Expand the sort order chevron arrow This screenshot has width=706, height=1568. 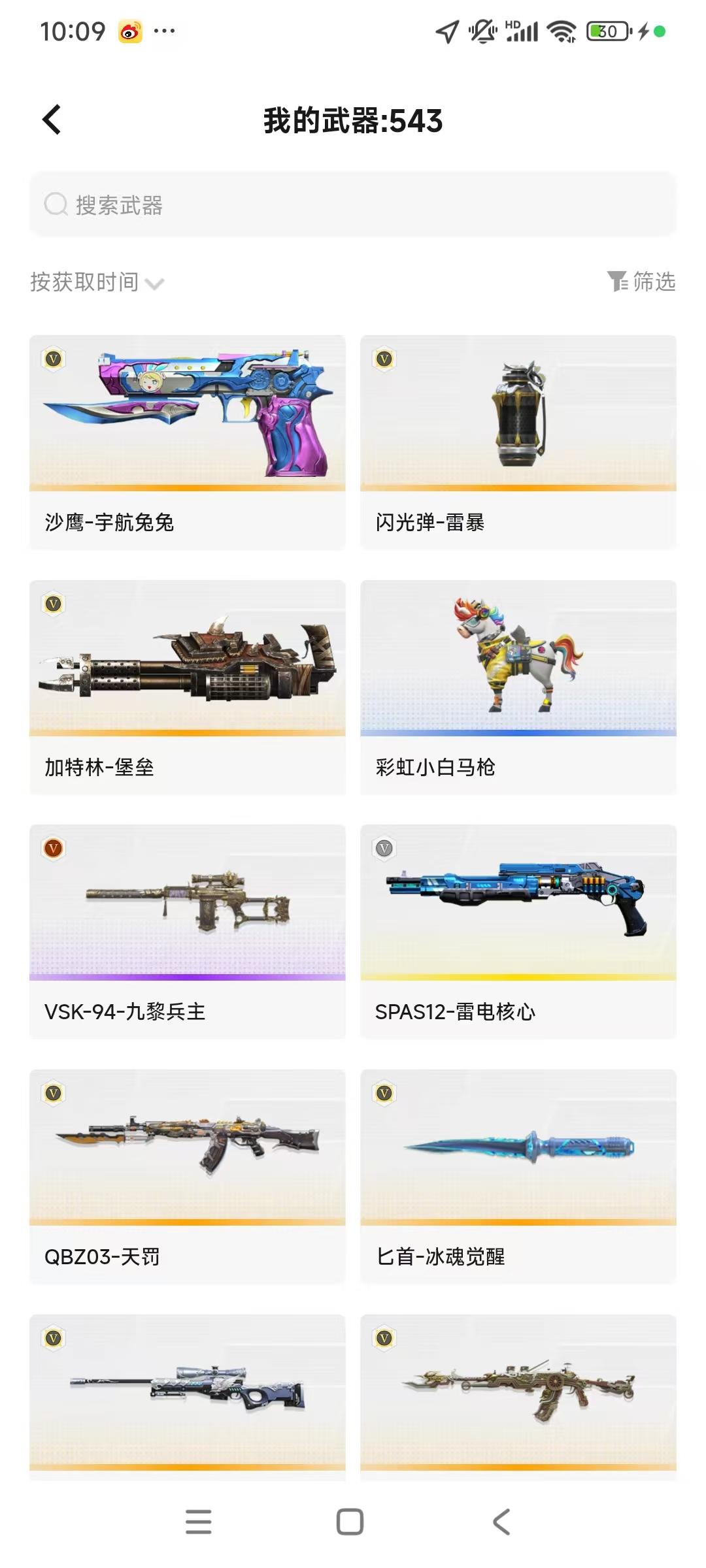[154, 284]
